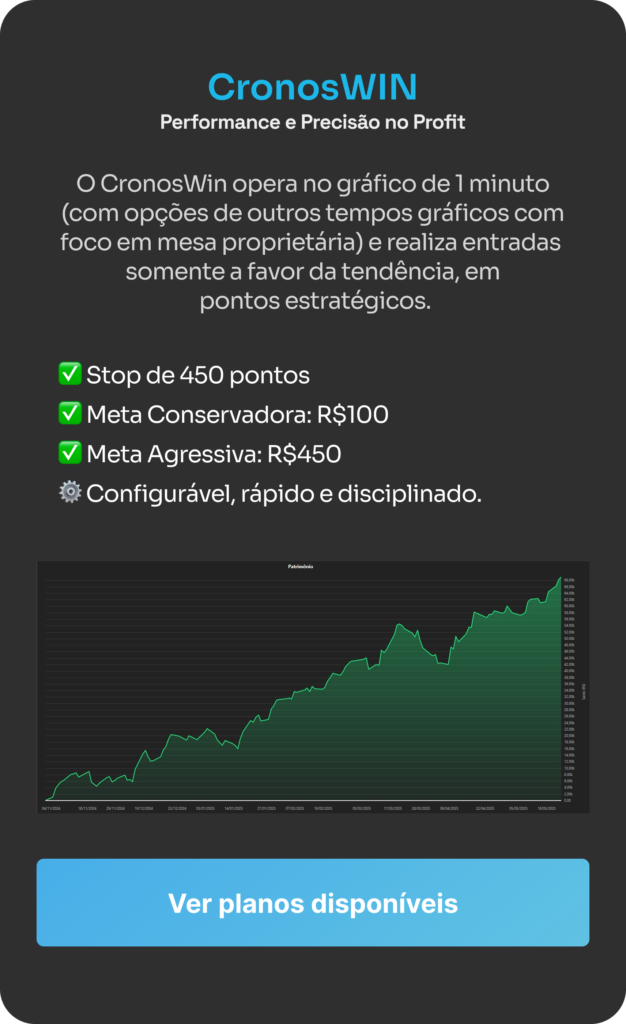Open Ver planos disponíveis
The image size is (626, 1024).
[313, 903]
